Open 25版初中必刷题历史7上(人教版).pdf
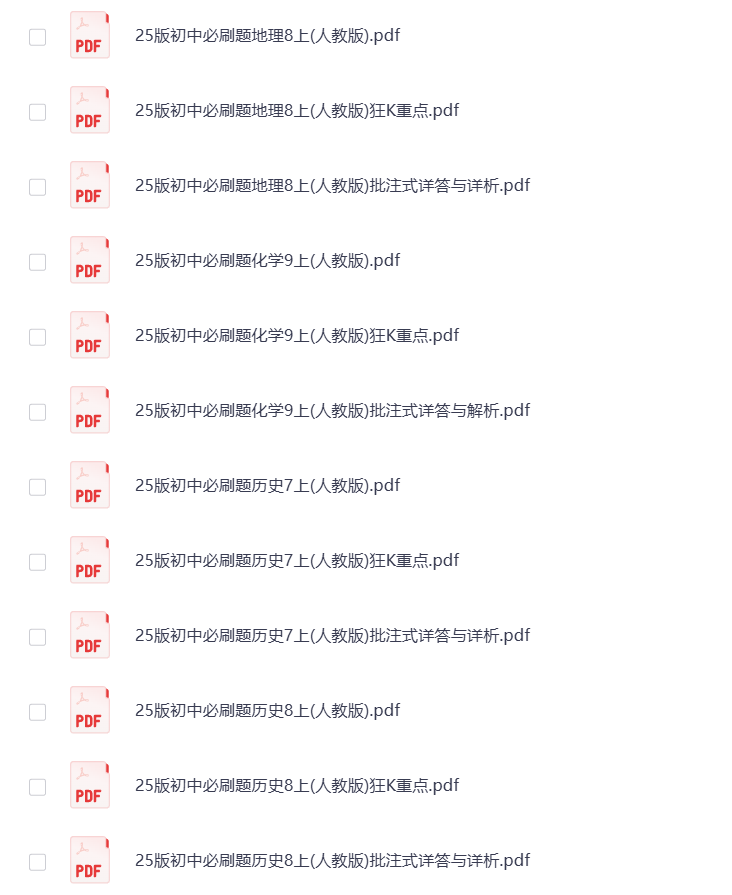Screen dimensions: 732x895 click(267, 486)
